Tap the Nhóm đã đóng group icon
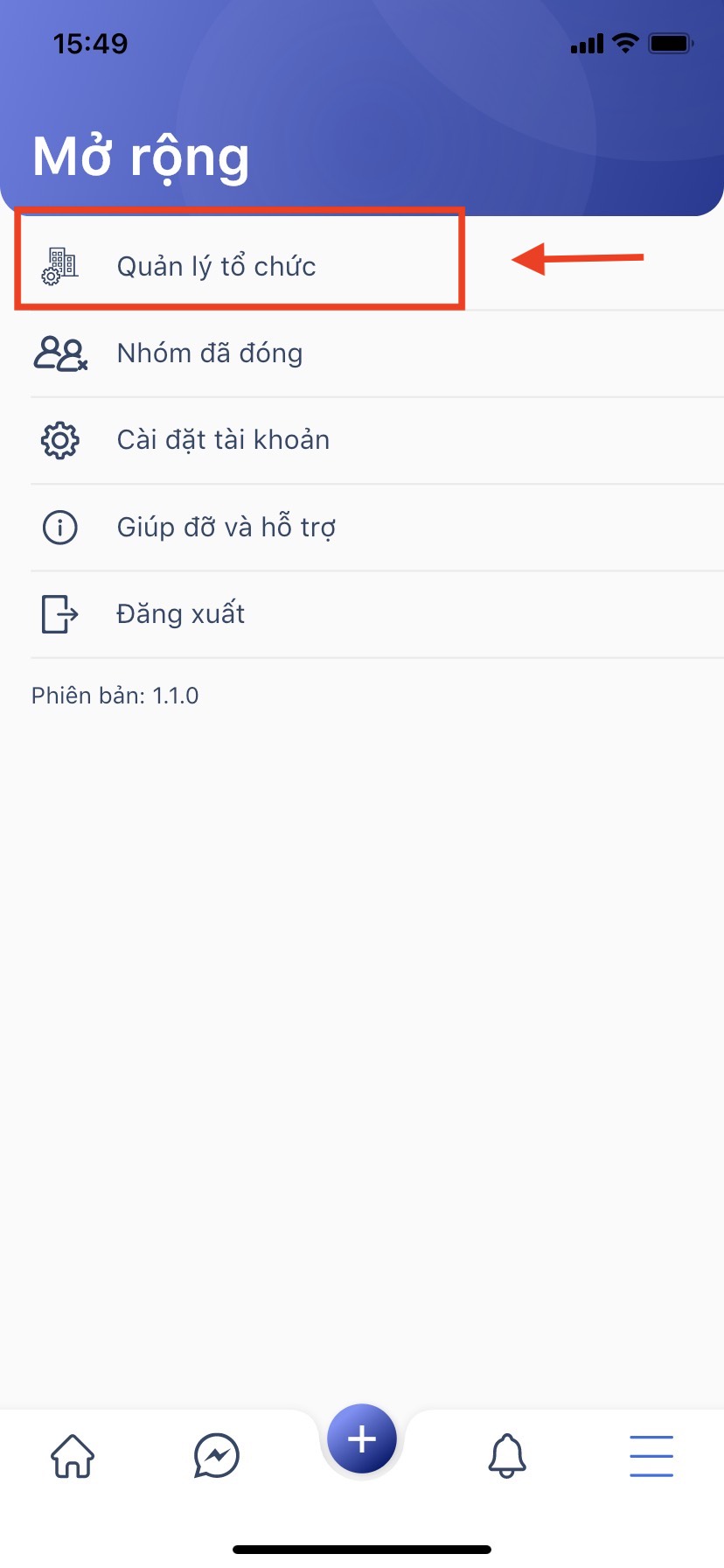This screenshot has height=1568, width=724. point(59,353)
